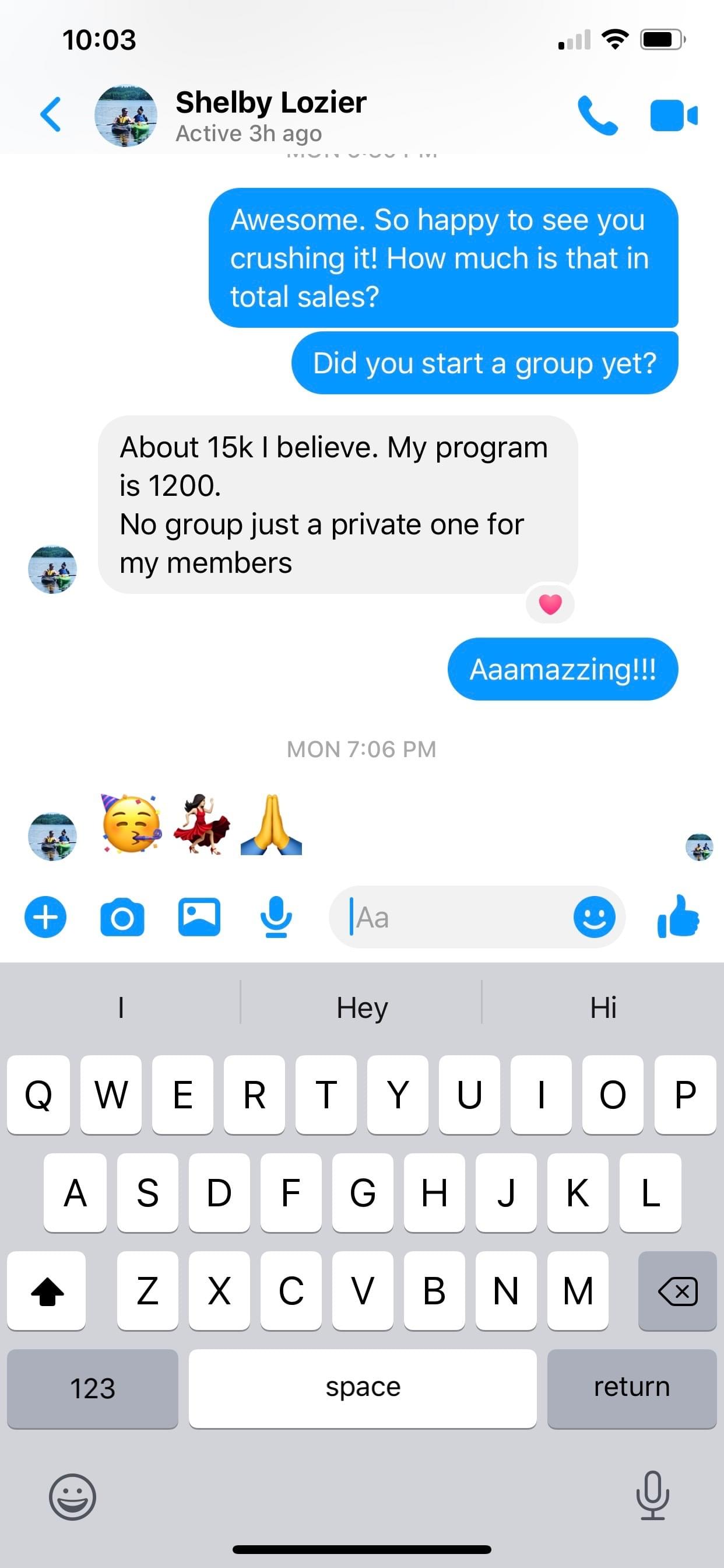This screenshot has height=1568, width=724.
Task: Insert the suggested word "Hey"
Action: coord(362,1007)
